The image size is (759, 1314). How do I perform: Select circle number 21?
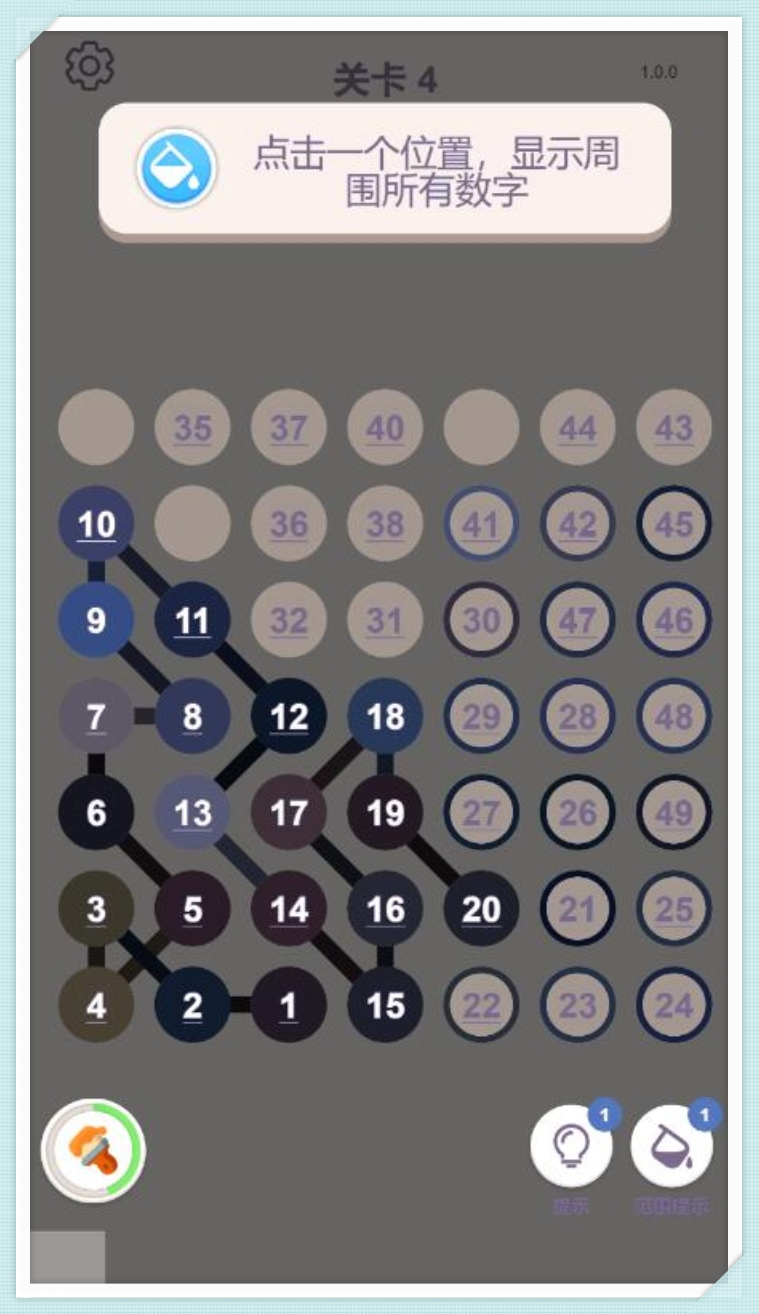577,909
